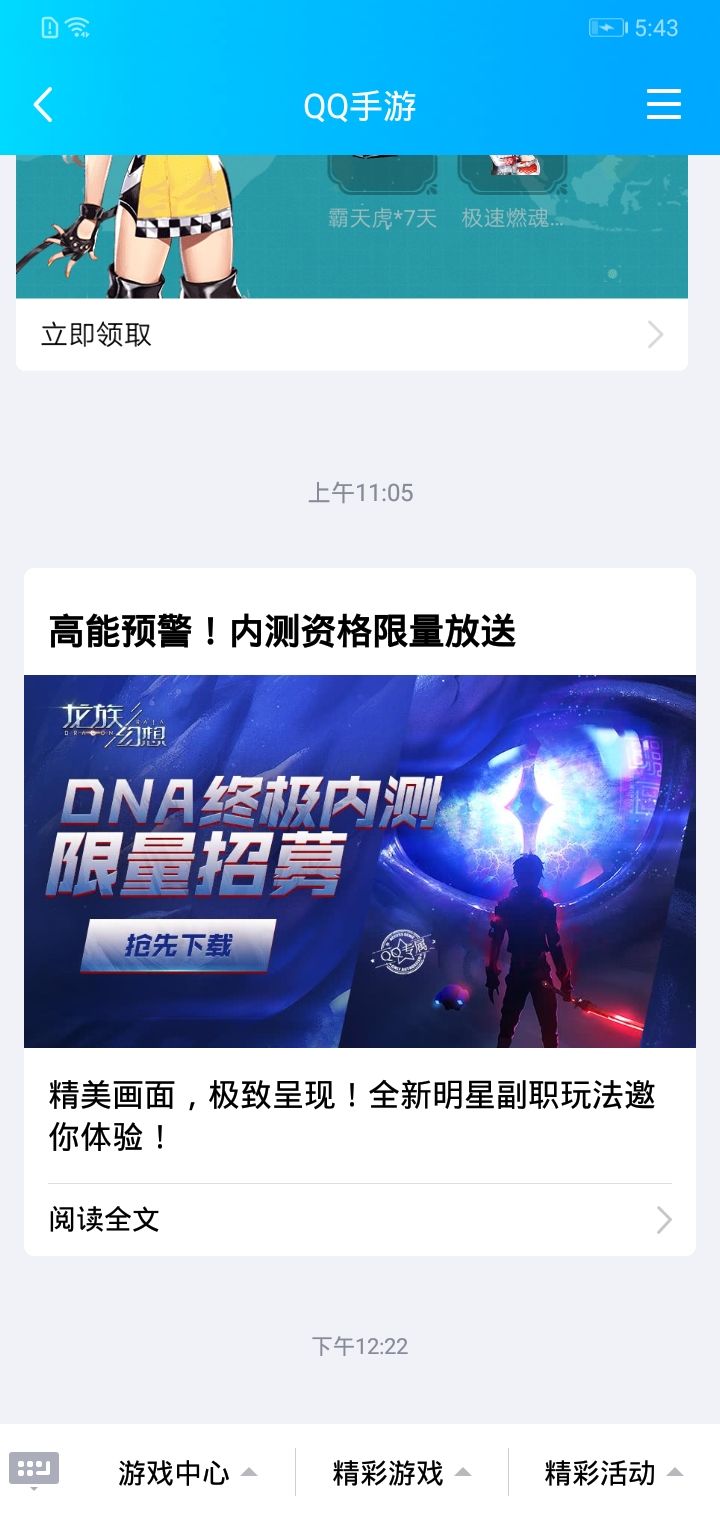
Task: Expand the 精彩活动 menu
Action: pyautogui.click(x=613, y=1473)
